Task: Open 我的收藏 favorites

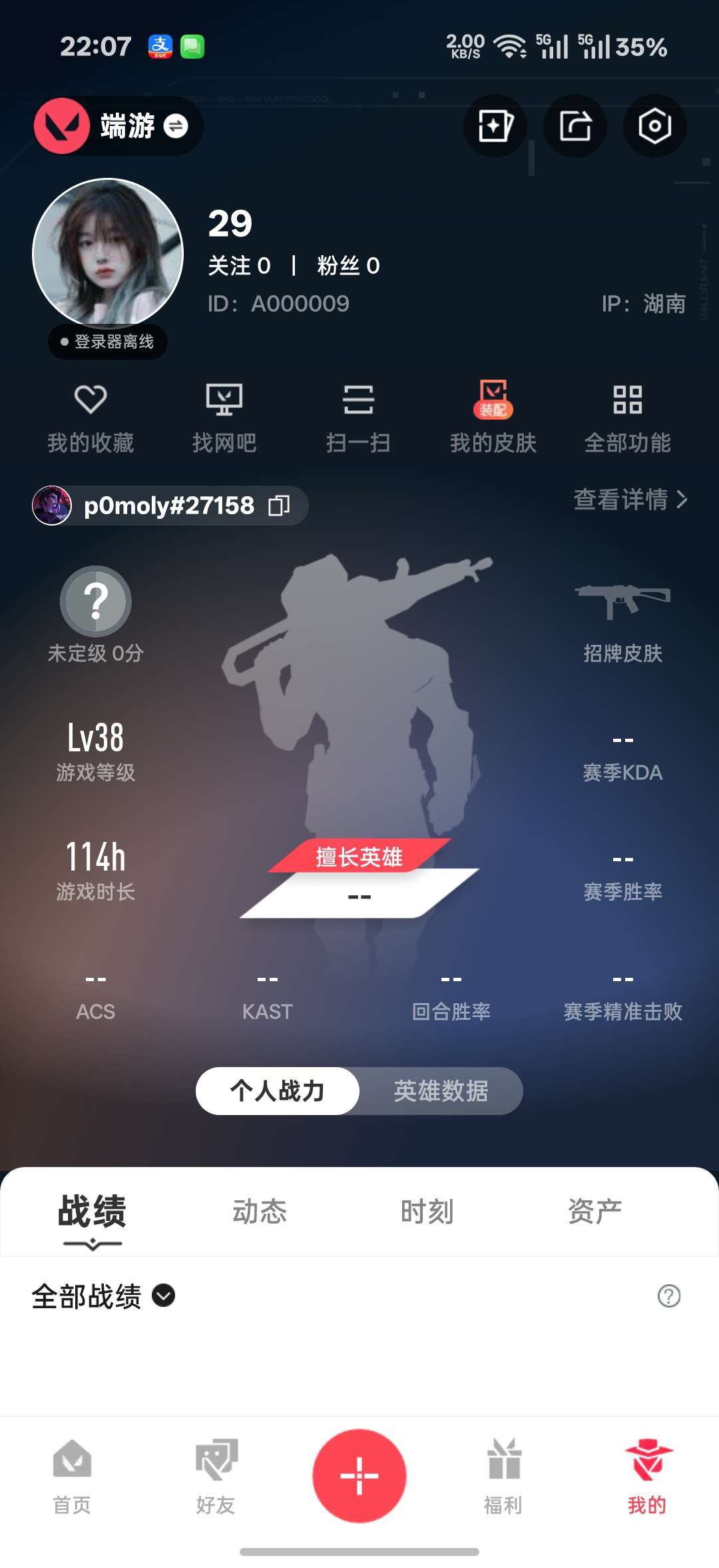Action: click(91, 416)
